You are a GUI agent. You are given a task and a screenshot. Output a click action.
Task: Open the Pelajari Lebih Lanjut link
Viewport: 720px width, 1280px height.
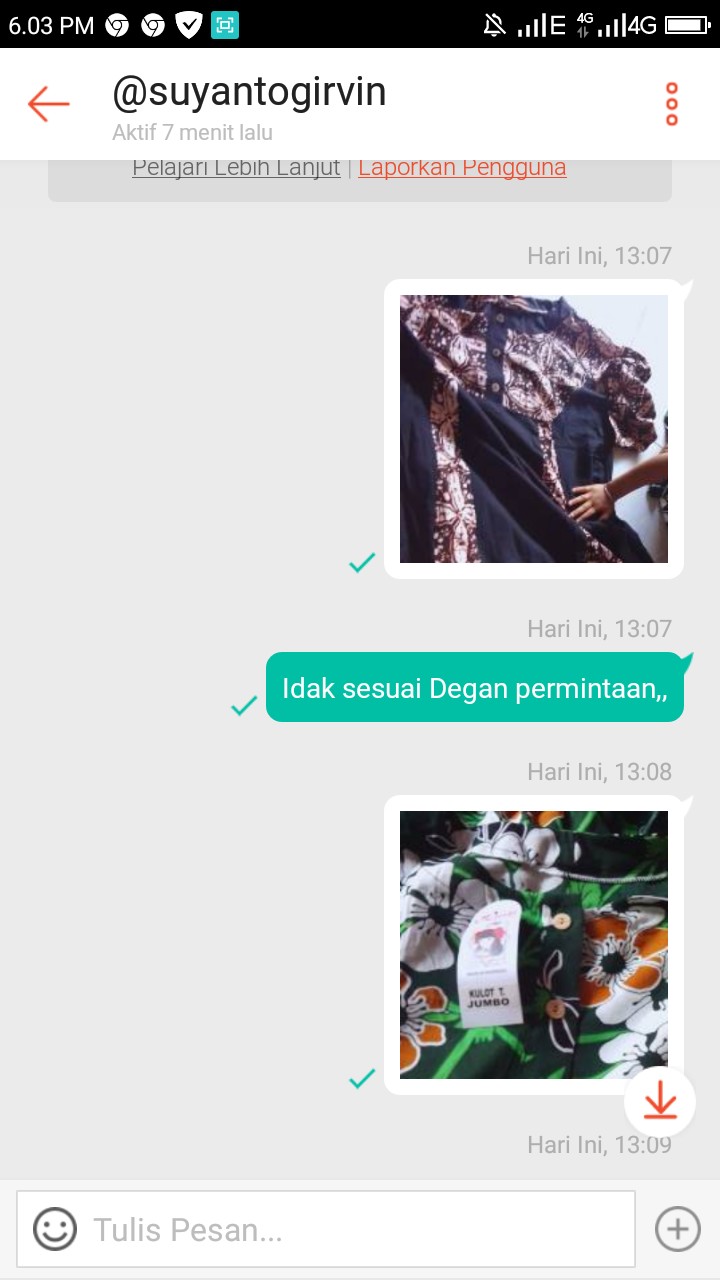[235, 167]
